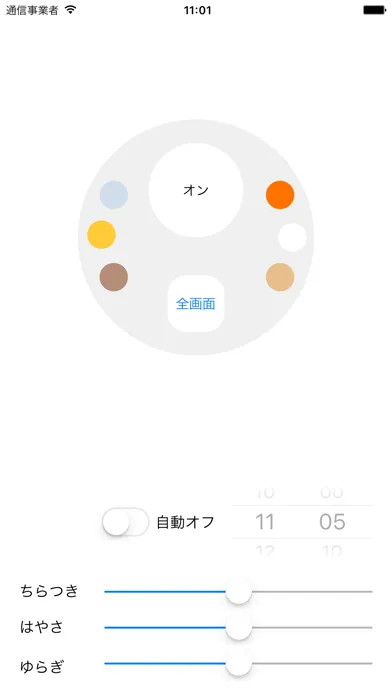Image resolution: width=392 pixels, height=696 pixels.
Task: Select the pale blue color swatch
Action: click(114, 195)
